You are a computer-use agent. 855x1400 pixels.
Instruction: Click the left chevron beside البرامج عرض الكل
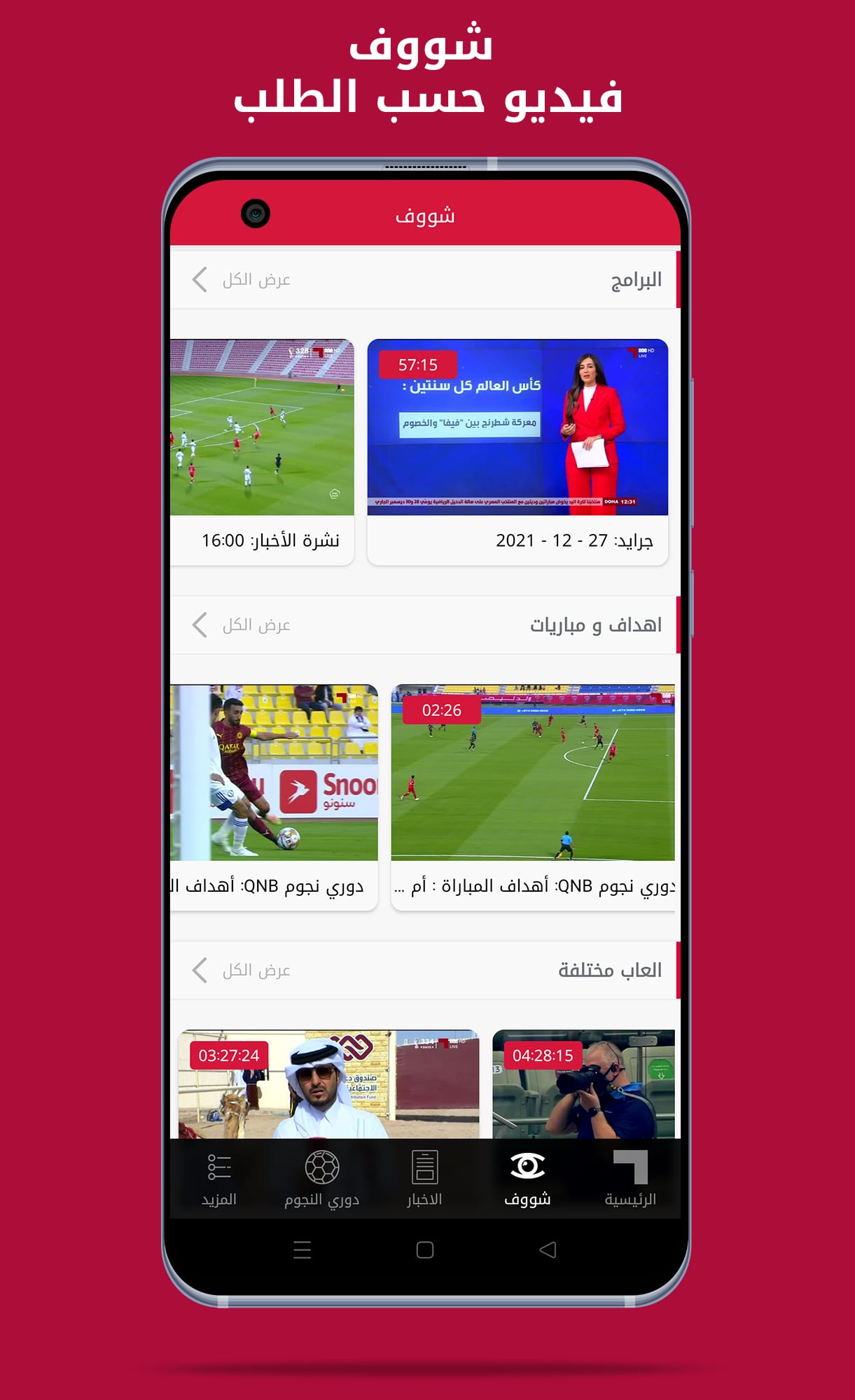pyautogui.click(x=198, y=280)
